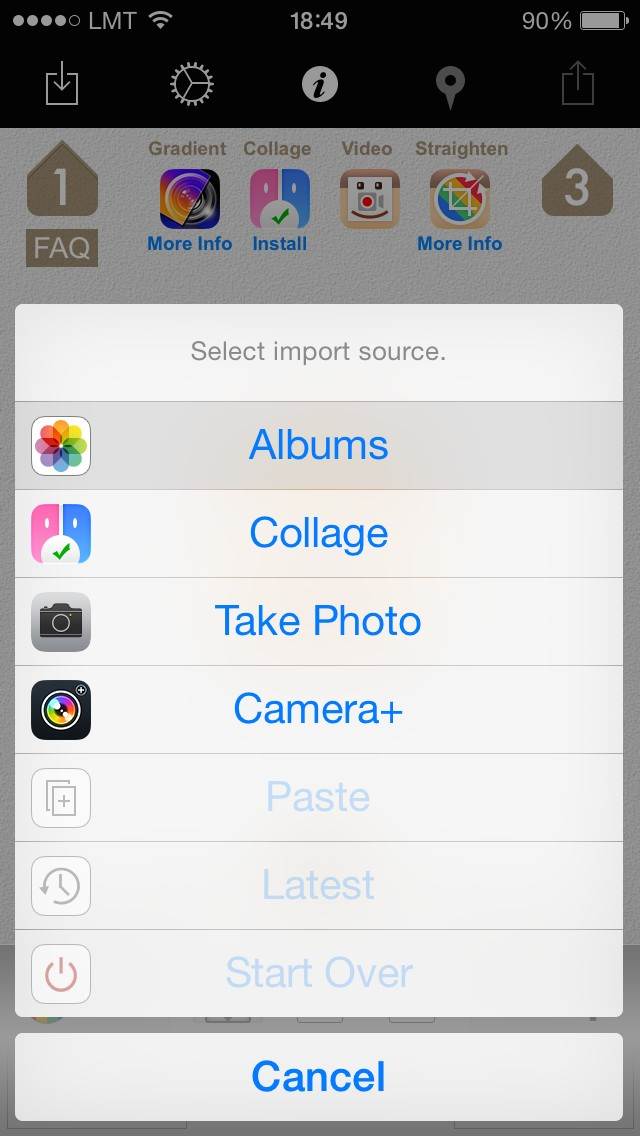Choose Albums as import source

click(319, 446)
